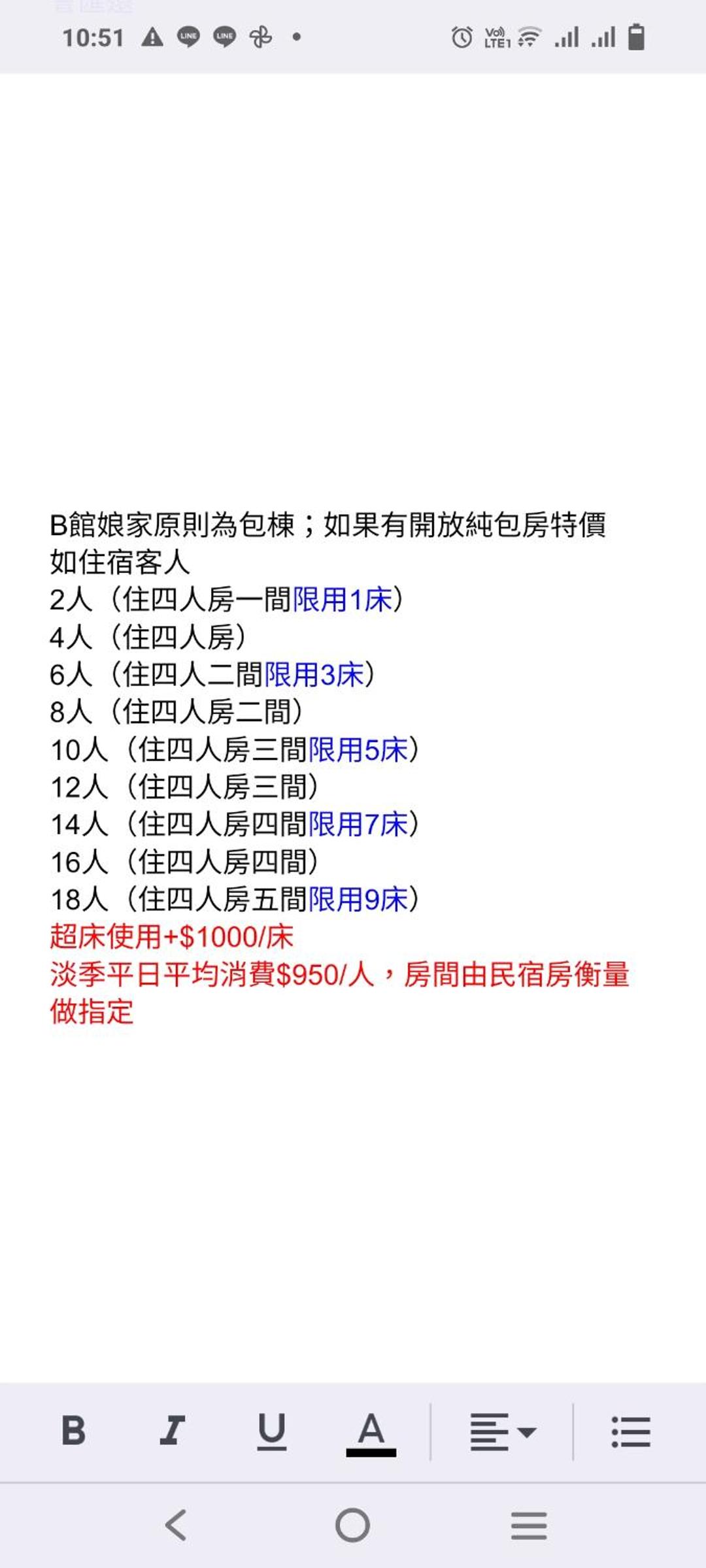Image resolution: width=706 pixels, height=1568 pixels.
Task: Change the text color
Action: click(x=371, y=1431)
